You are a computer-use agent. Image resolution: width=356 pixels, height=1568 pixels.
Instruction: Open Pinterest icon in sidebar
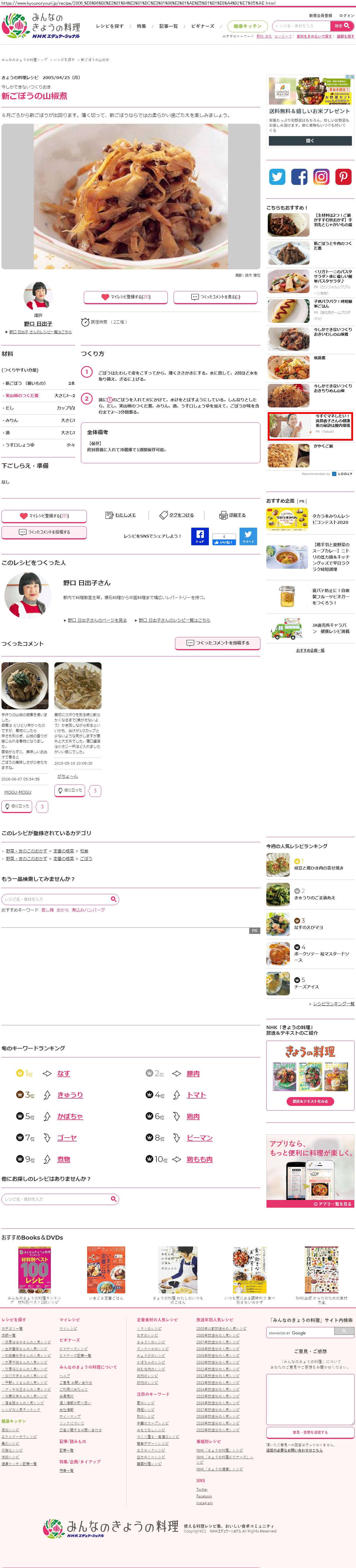(343, 176)
